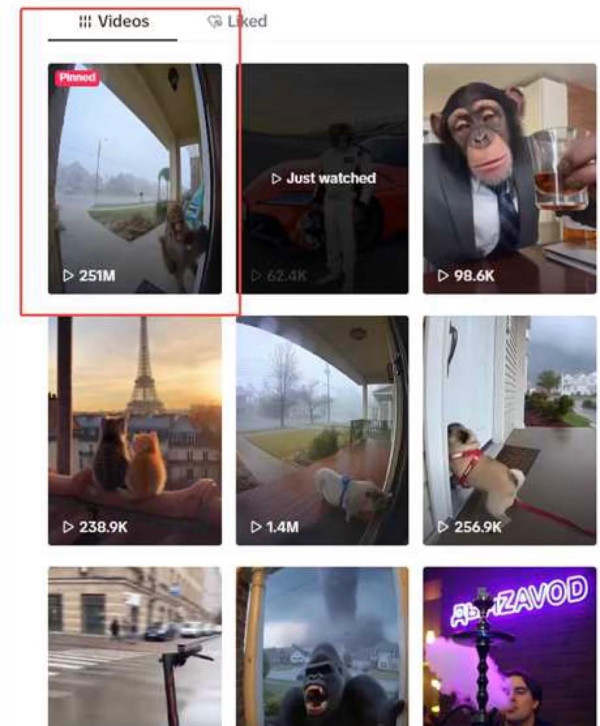
Task: Open the Eiffel Tower cats video
Action: point(135,430)
